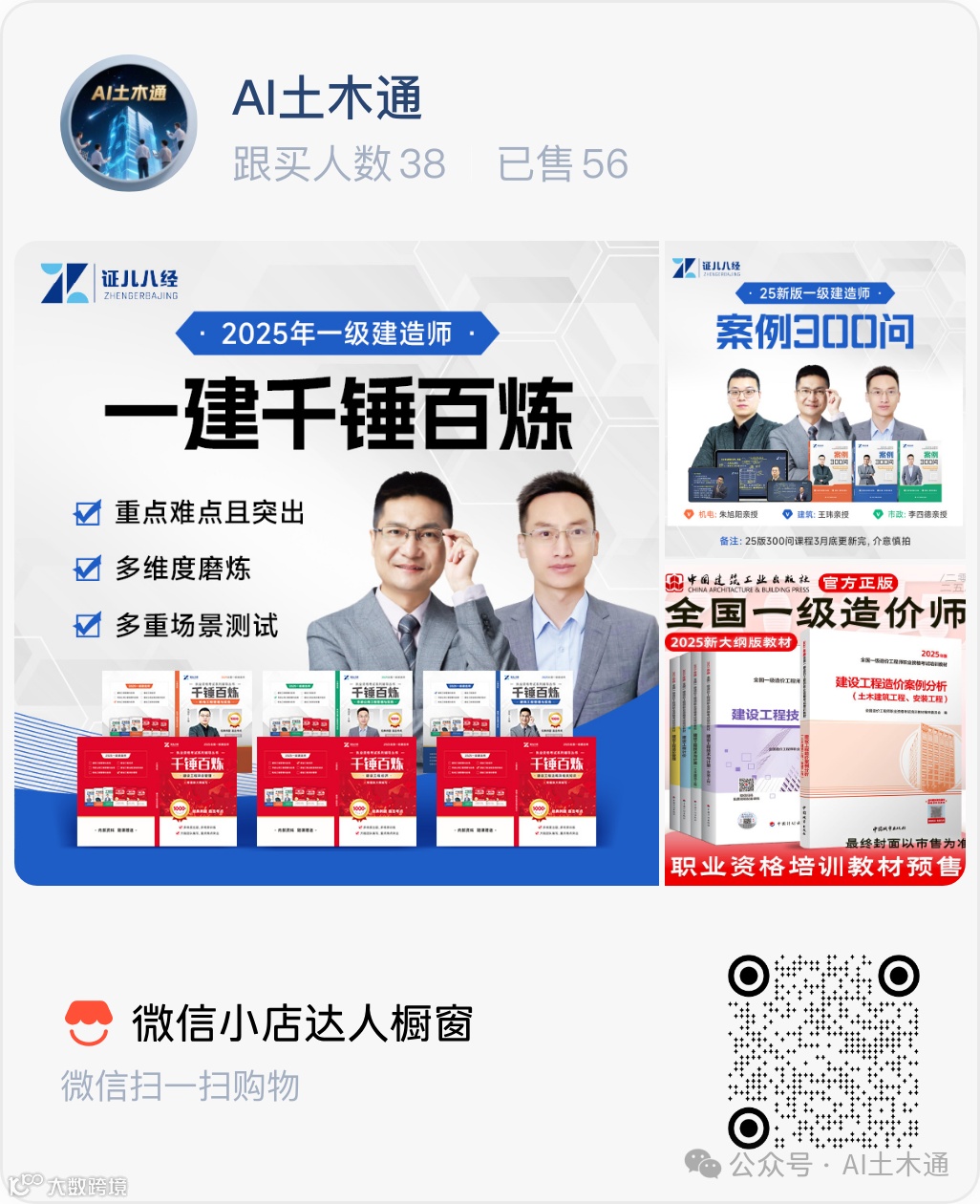Select the 已售 56 sales count
Screen dimensions: 980x1204
pos(563,165)
